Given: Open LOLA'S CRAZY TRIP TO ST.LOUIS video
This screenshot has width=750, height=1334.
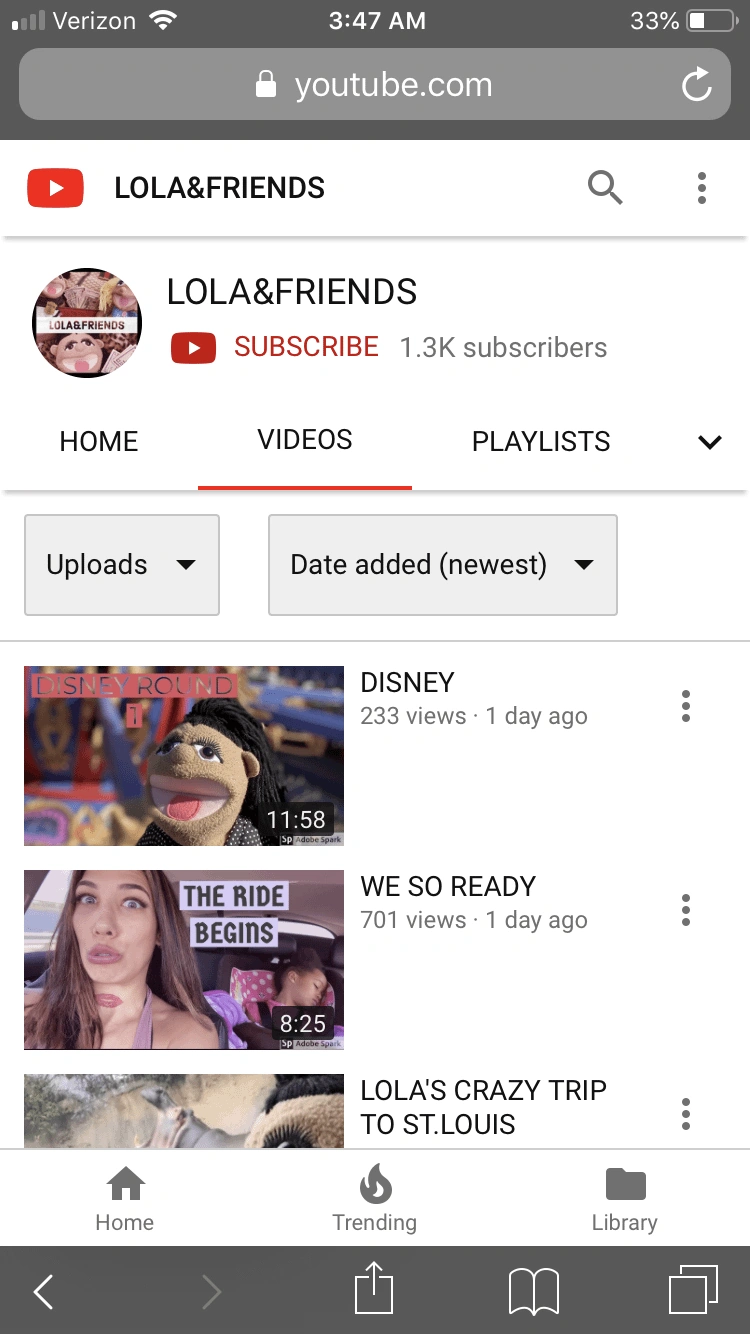Looking at the screenshot, I should pyautogui.click(x=483, y=1107).
